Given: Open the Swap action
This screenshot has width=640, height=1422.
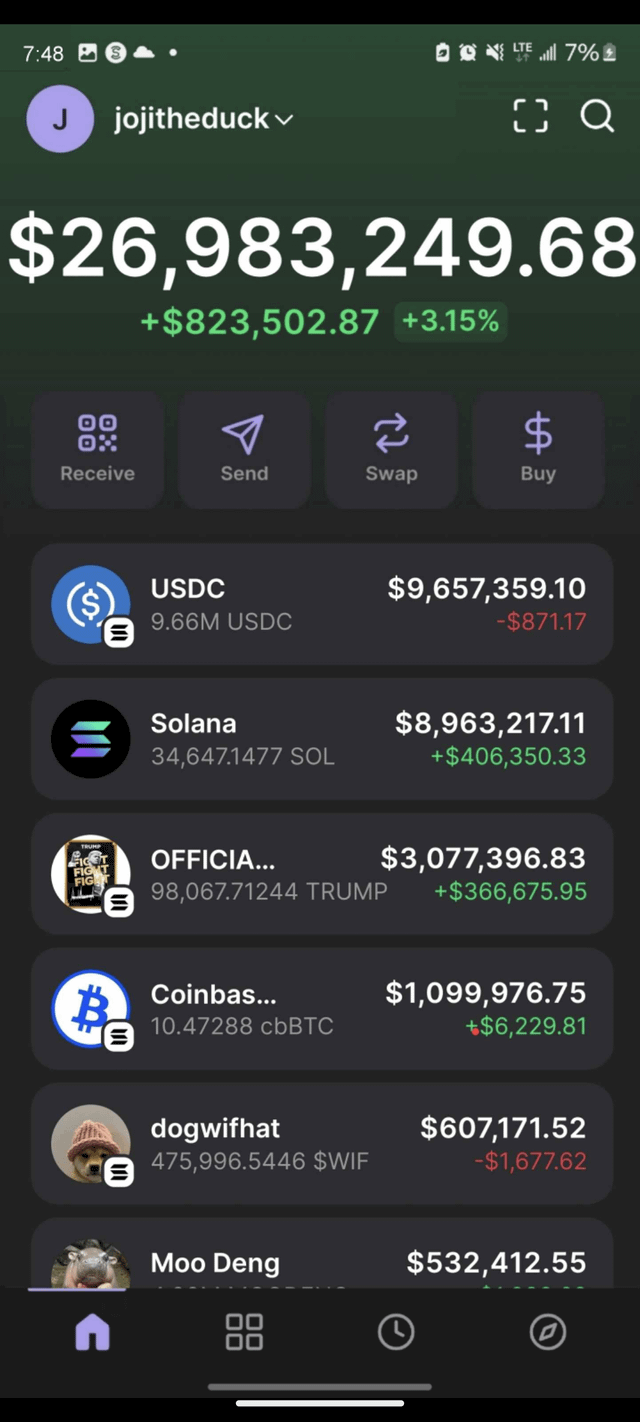Looking at the screenshot, I should pyautogui.click(x=391, y=449).
